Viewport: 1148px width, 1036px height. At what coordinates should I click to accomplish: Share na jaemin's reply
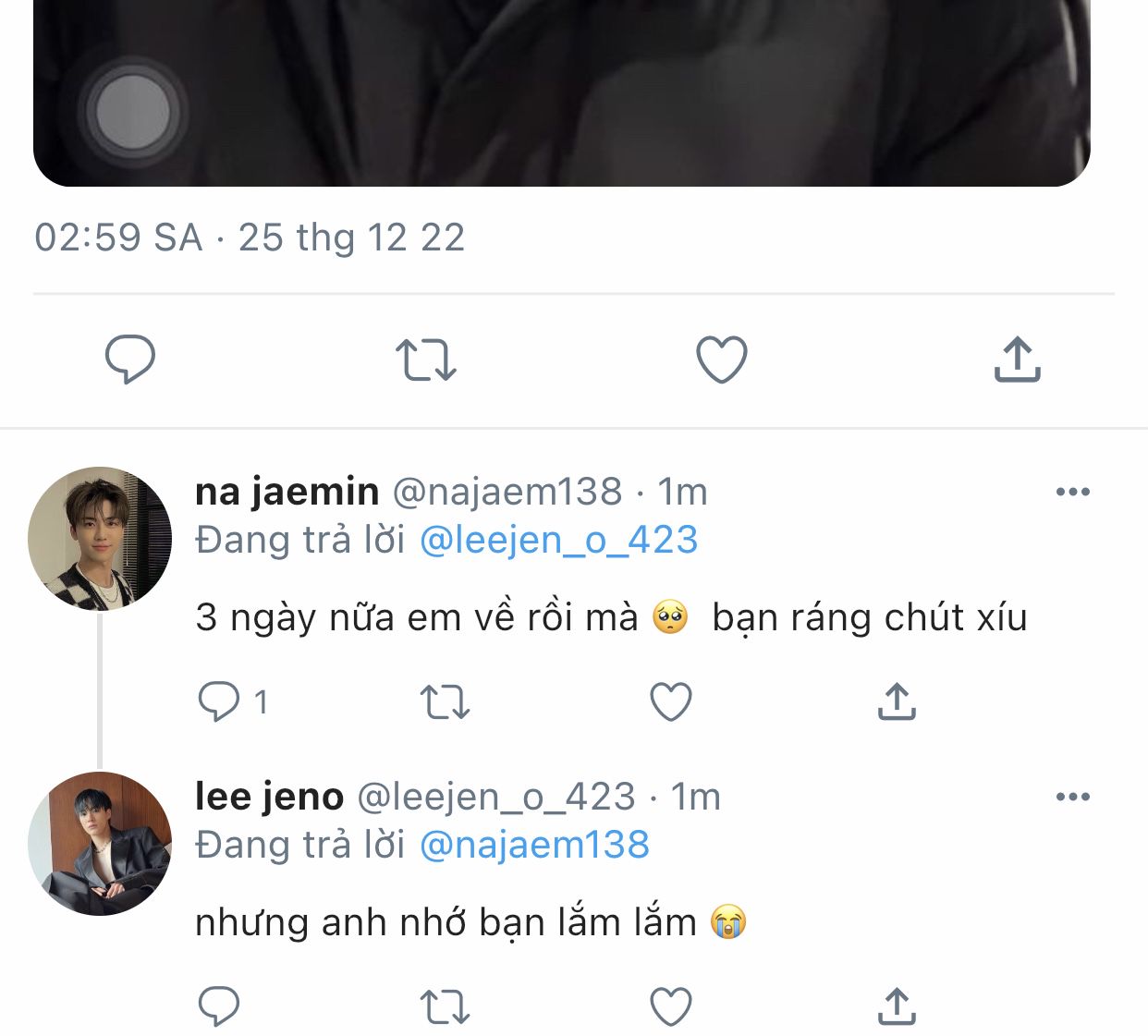click(896, 701)
